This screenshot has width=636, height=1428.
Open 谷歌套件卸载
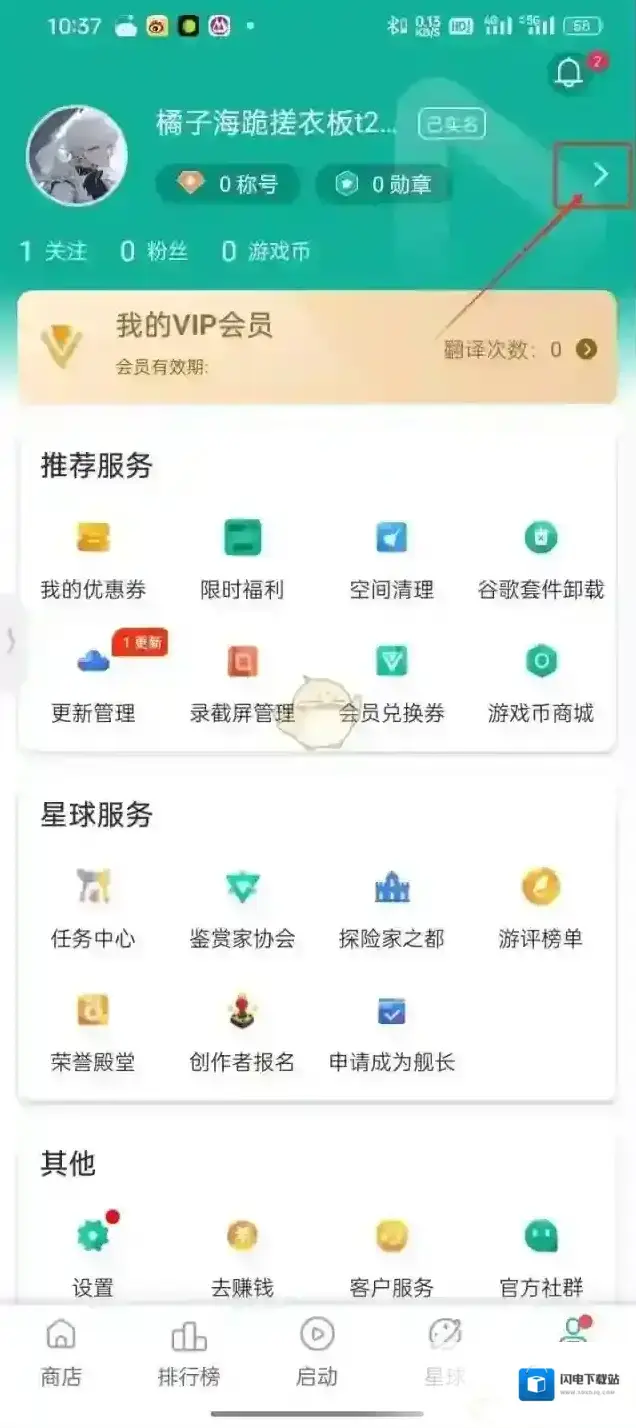(x=541, y=558)
